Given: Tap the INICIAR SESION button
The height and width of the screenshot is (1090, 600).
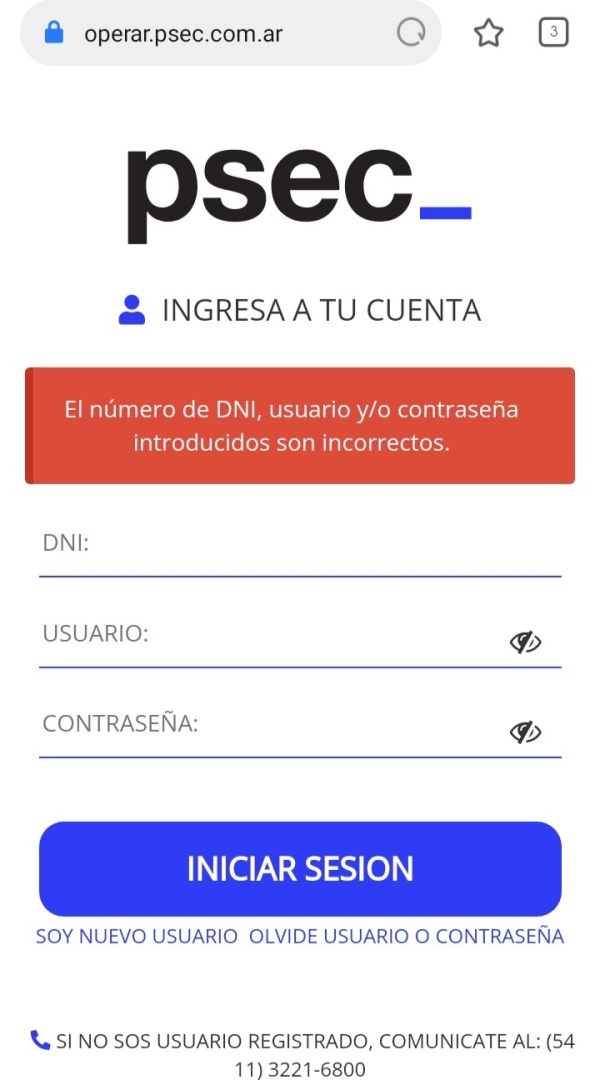Looking at the screenshot, I should 300,869.
